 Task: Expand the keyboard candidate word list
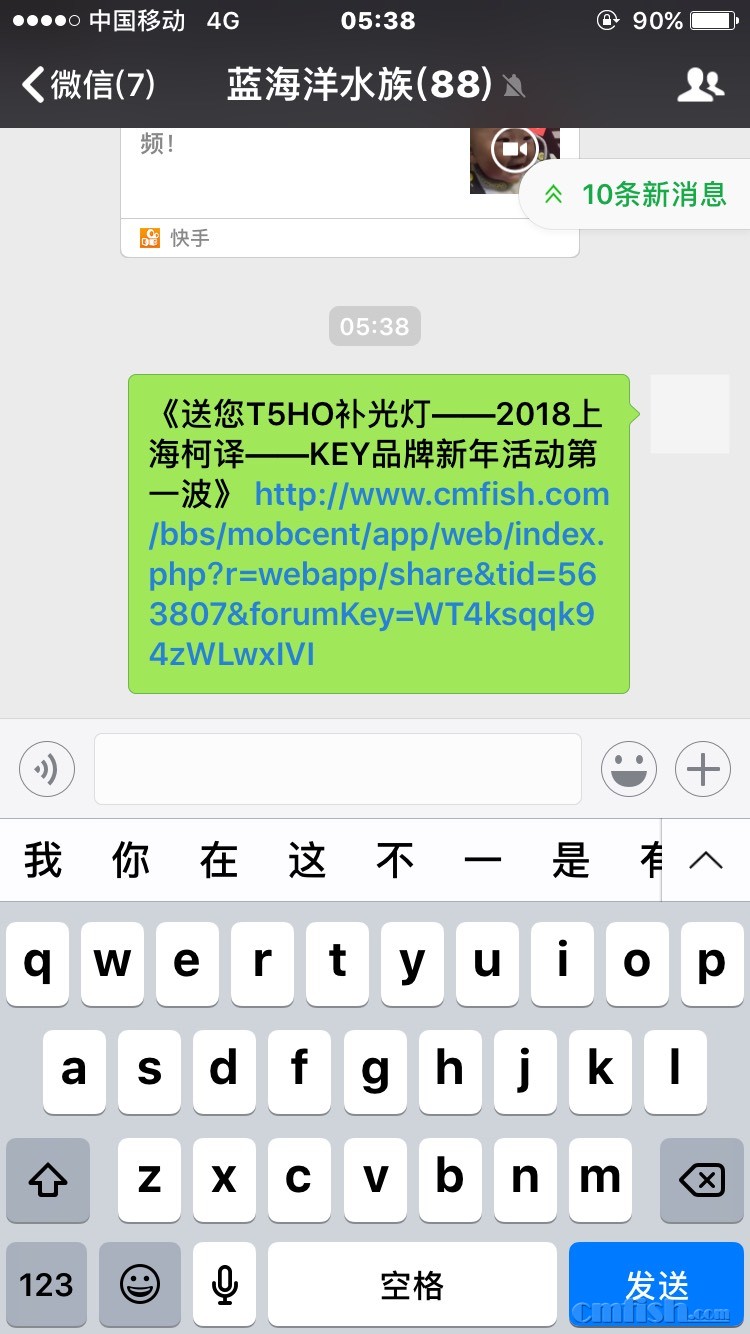[x=706, y=860]
